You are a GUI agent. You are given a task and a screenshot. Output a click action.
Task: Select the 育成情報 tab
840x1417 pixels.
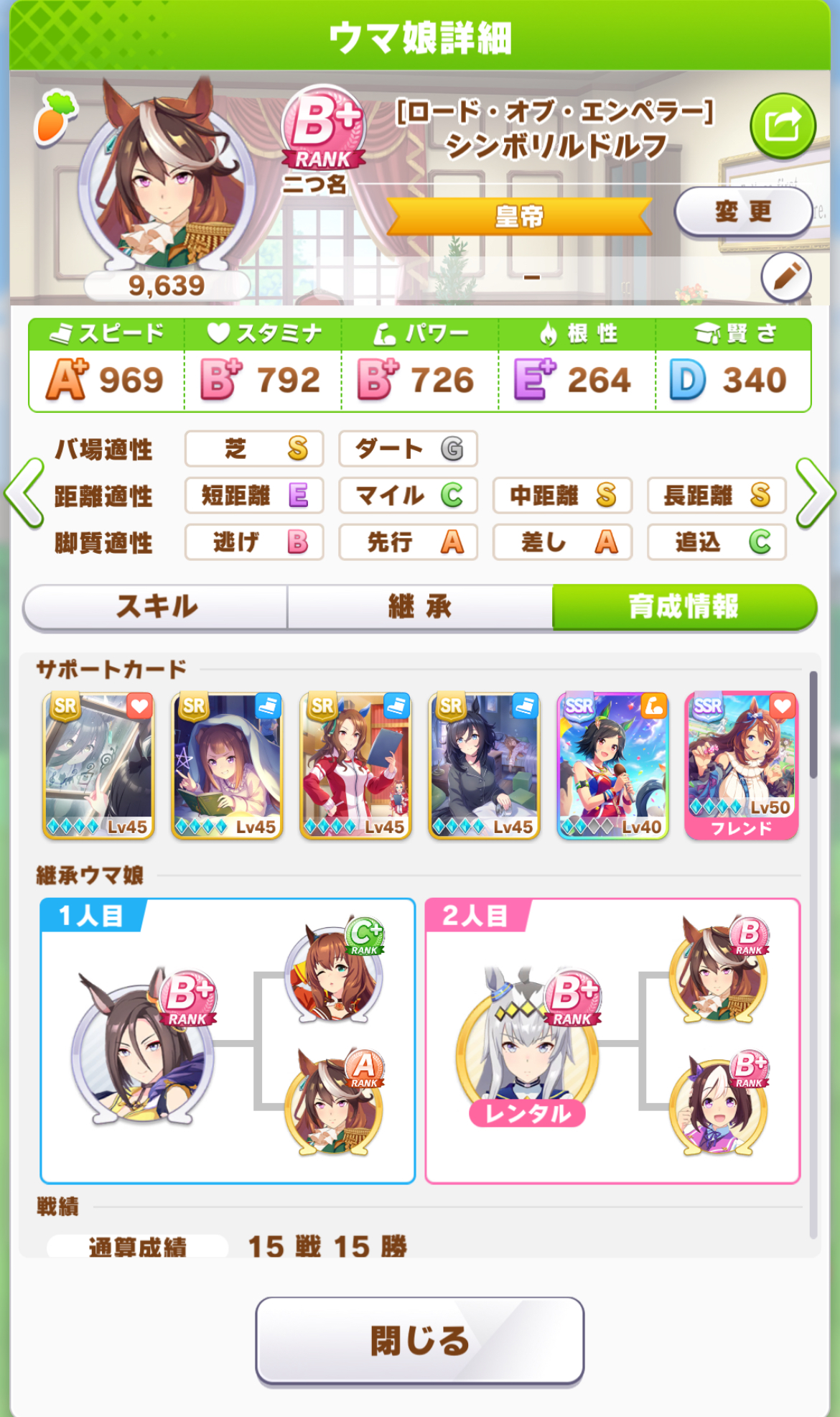pos(684,607)
